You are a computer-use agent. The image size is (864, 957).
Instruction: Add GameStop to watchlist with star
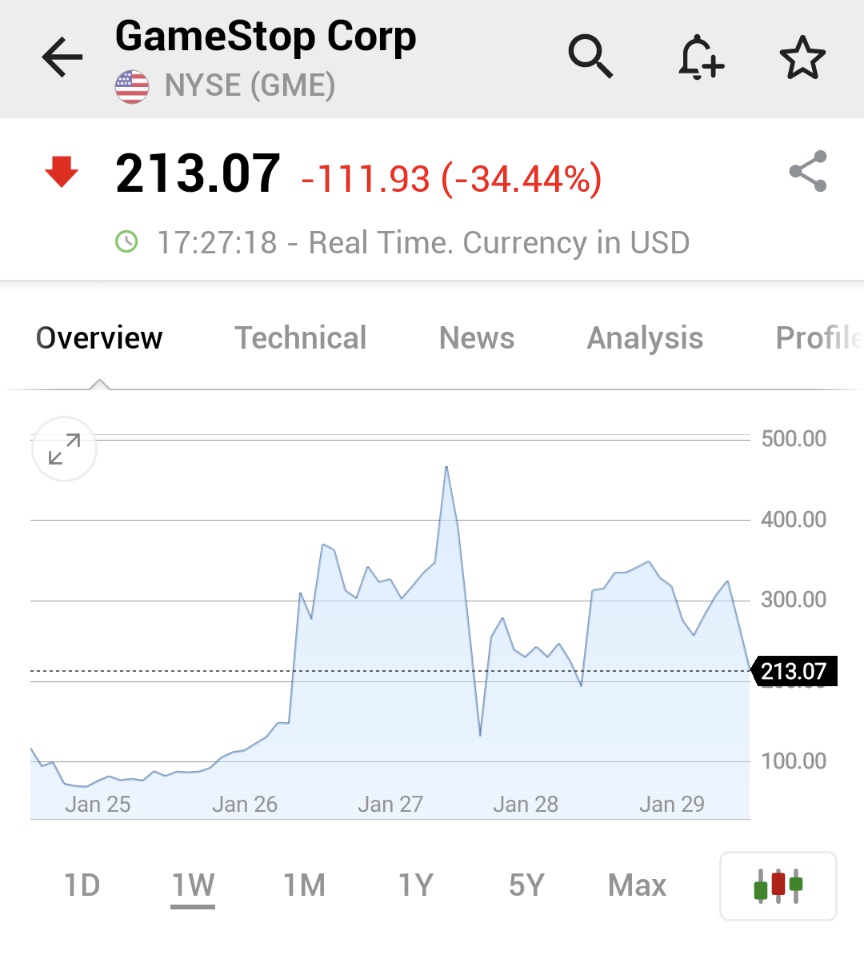[x=802, y=57]
